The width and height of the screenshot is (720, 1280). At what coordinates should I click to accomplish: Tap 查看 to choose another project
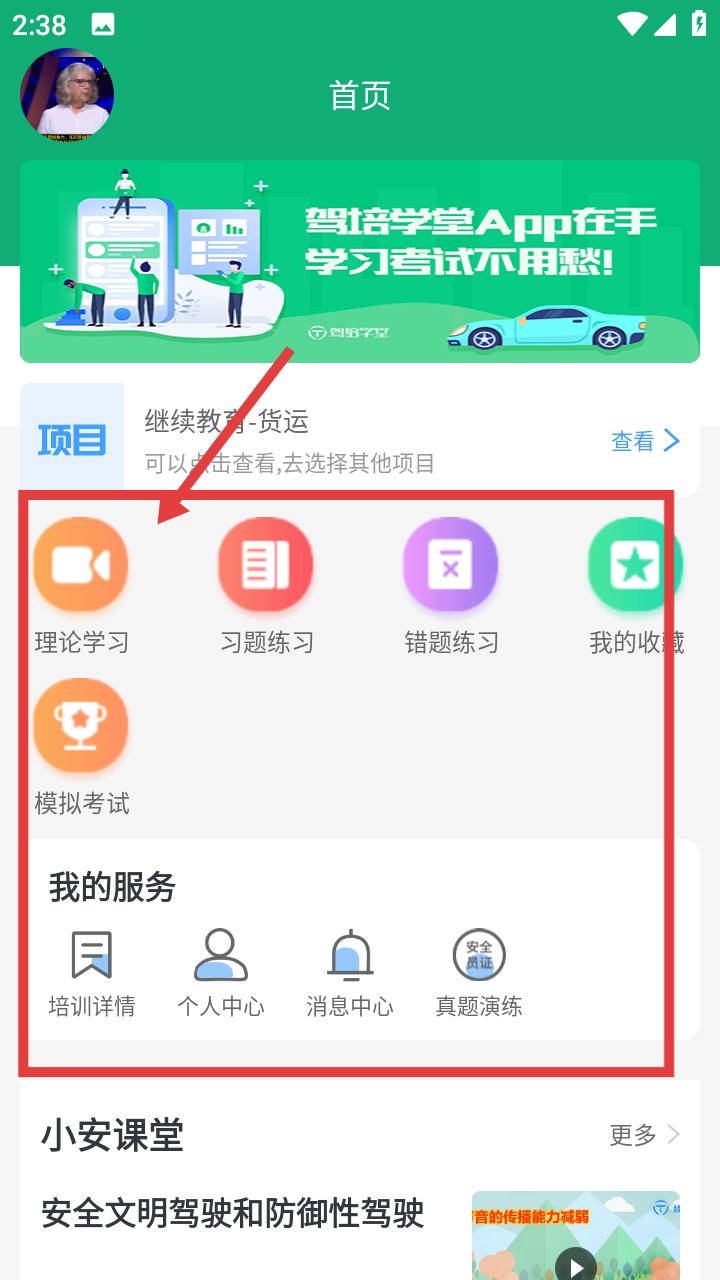pos(645,441)
